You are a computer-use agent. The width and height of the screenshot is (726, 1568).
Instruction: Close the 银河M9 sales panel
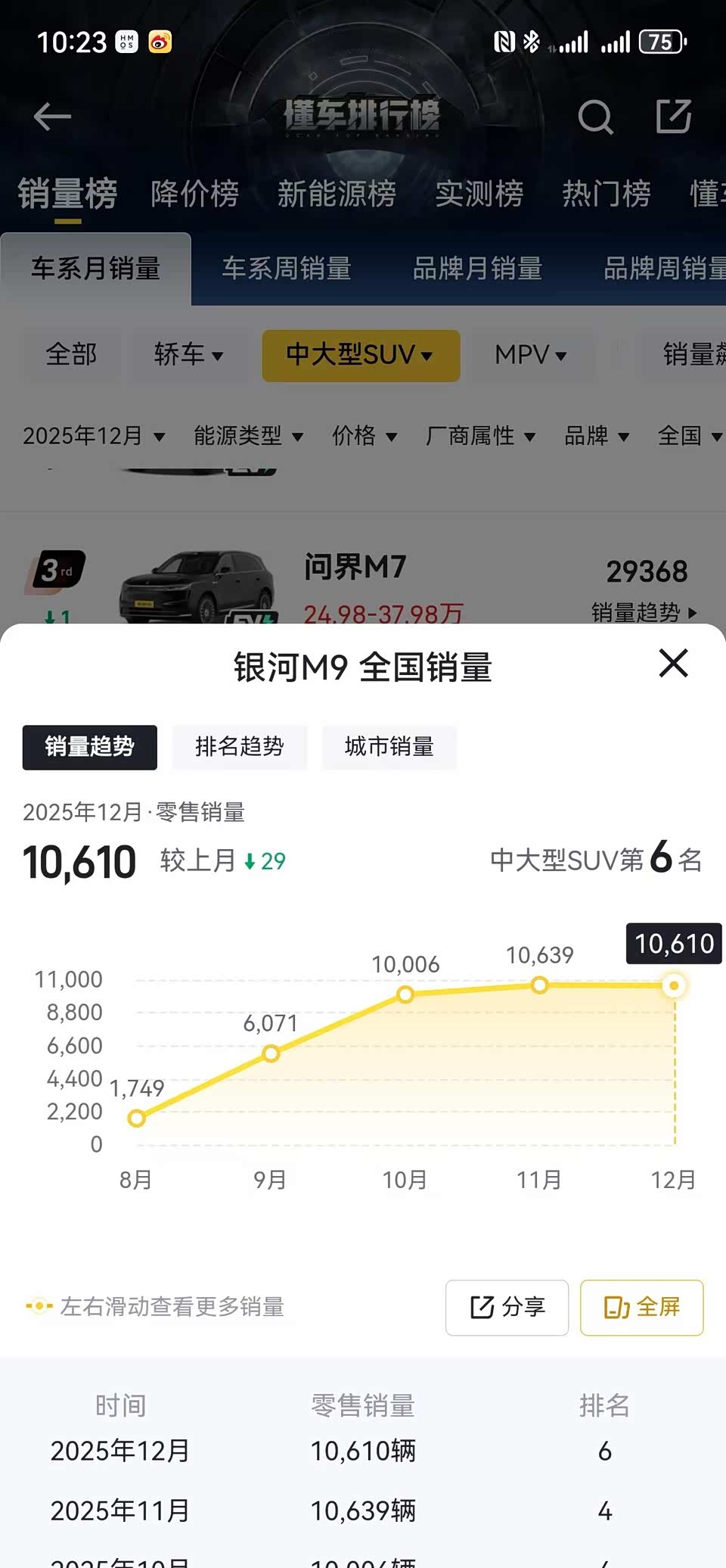click(673, 664)
